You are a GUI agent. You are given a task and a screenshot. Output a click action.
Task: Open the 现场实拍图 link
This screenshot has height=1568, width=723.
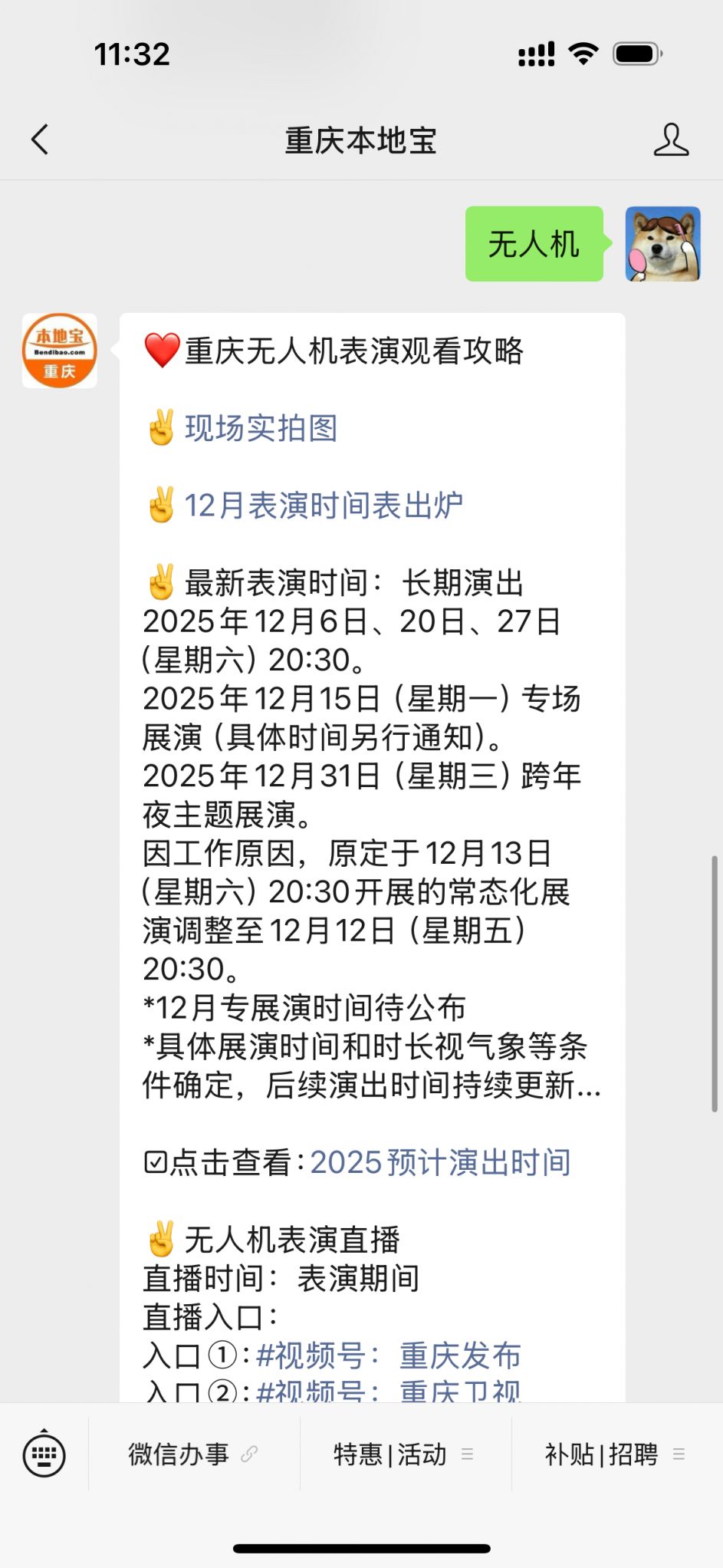(x=261, y=428)
